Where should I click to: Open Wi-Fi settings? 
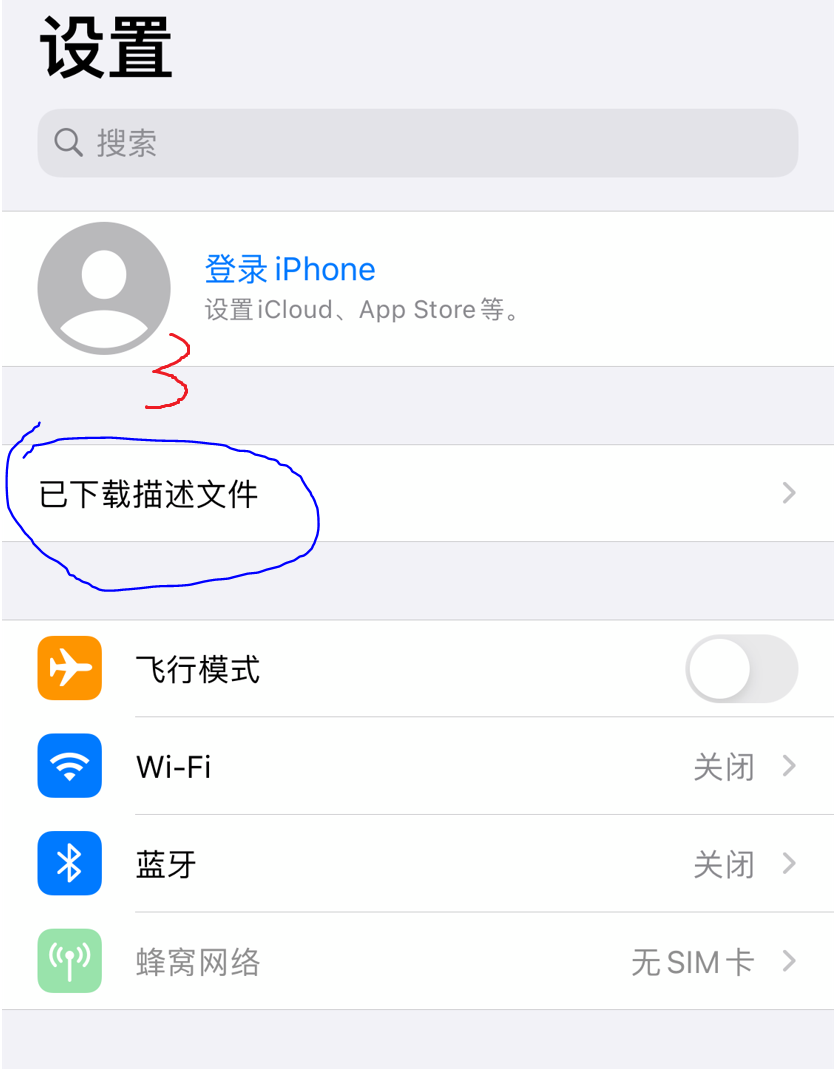pyautogui.click(x=418, y=767)
